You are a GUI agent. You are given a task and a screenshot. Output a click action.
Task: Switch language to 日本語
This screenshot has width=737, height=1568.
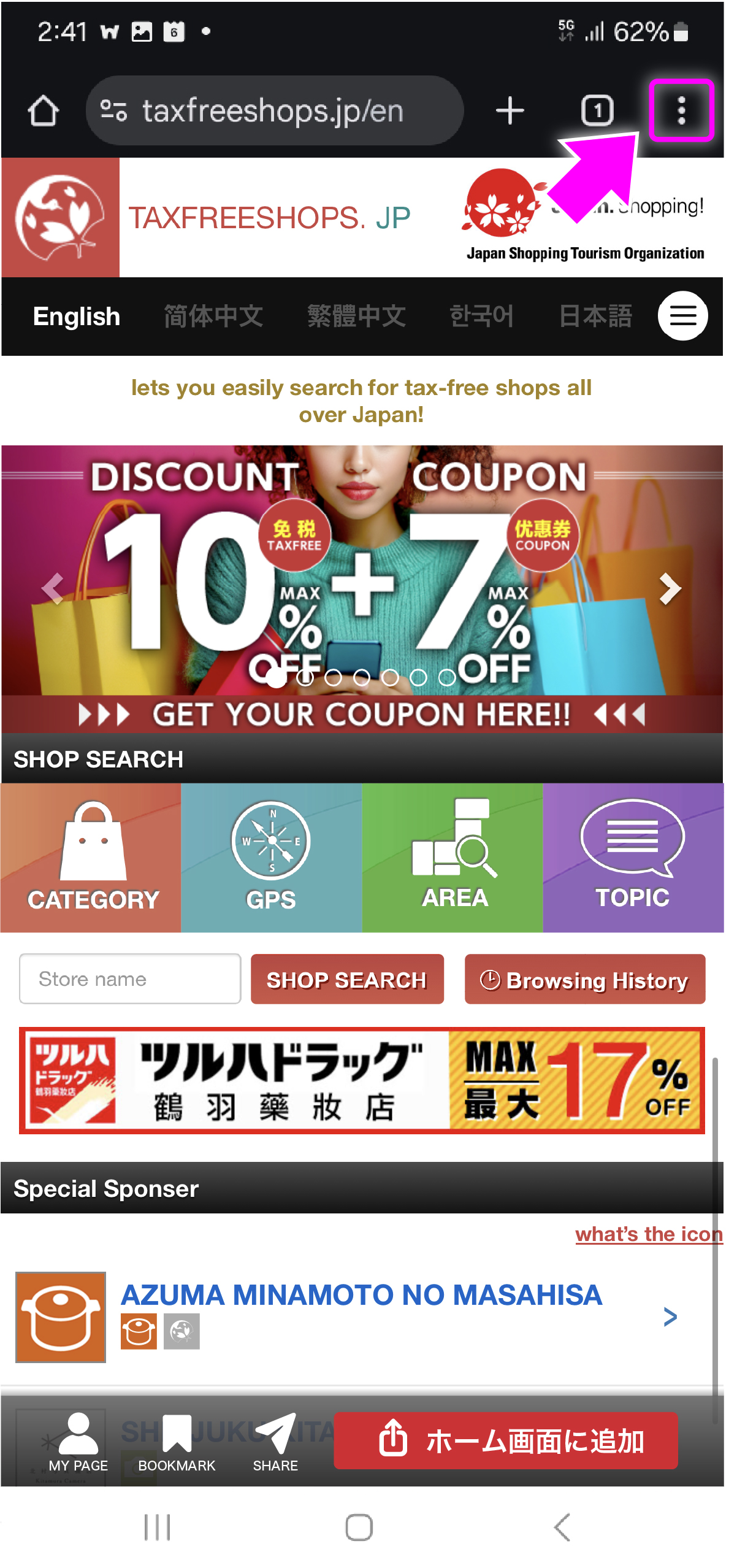595,317
